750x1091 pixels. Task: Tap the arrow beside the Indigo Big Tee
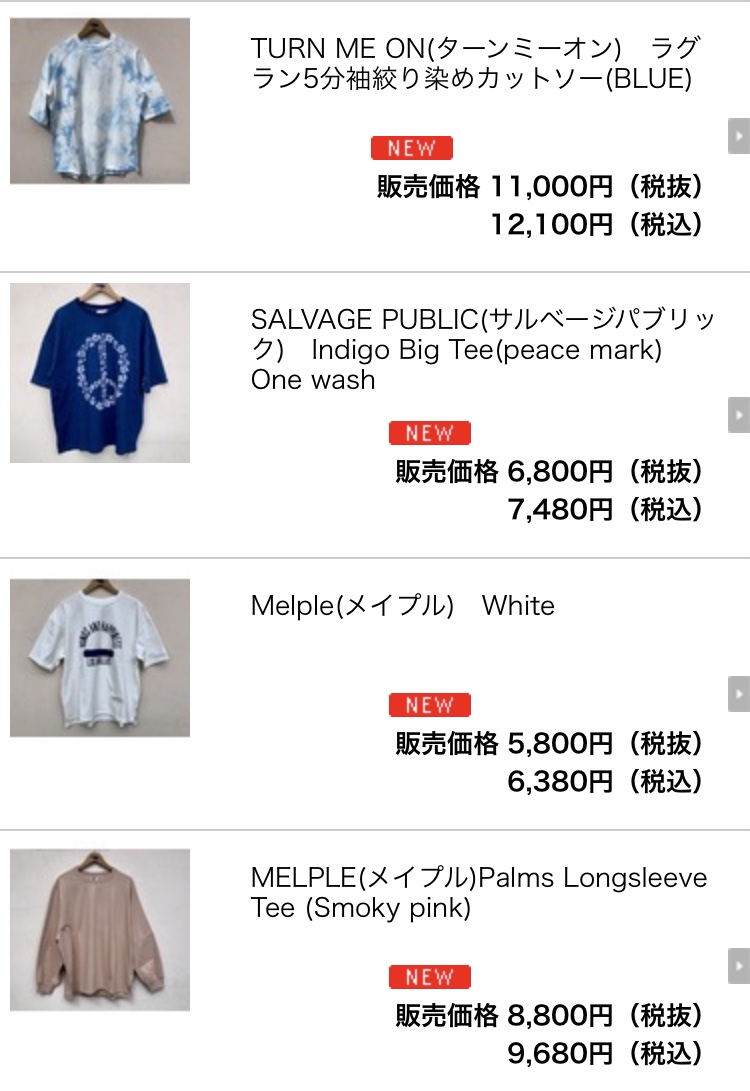(739, 414)
